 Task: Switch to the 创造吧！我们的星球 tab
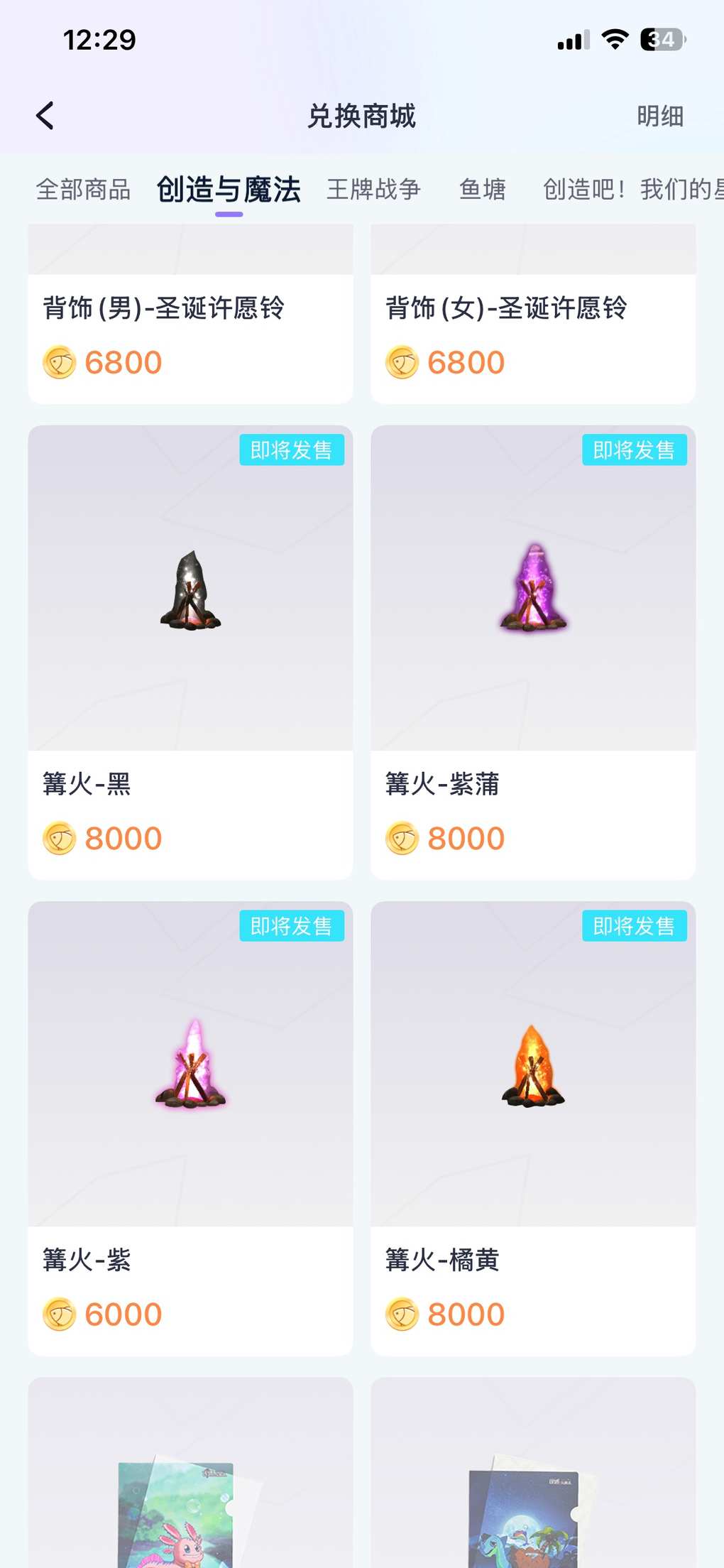632,190
